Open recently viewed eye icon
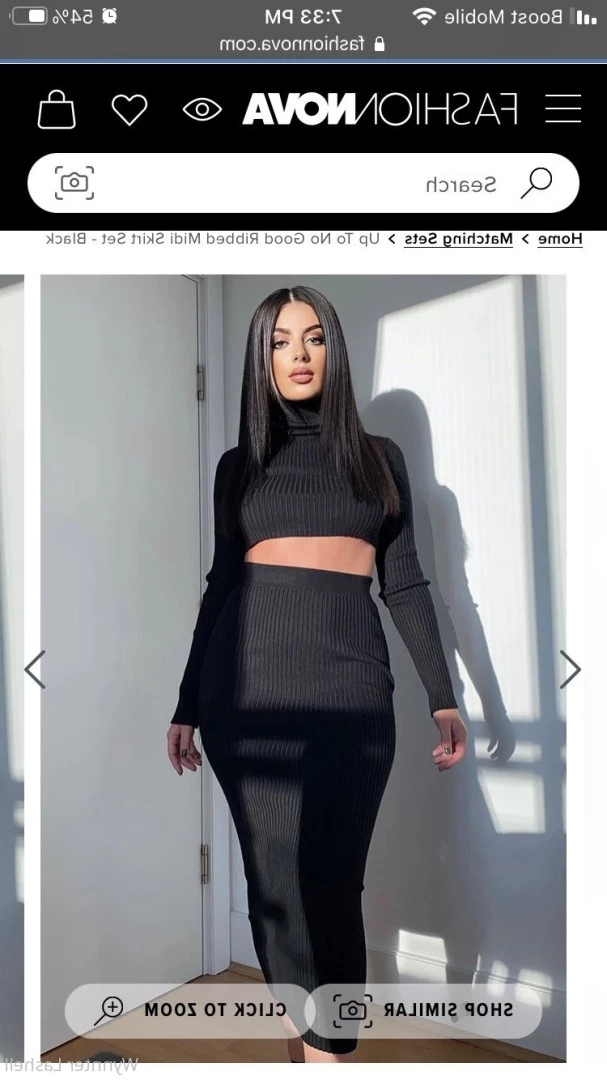Image resolution: width=607 pixels, height=1080 pixels. pyautogui.click(x=202, y=109)
